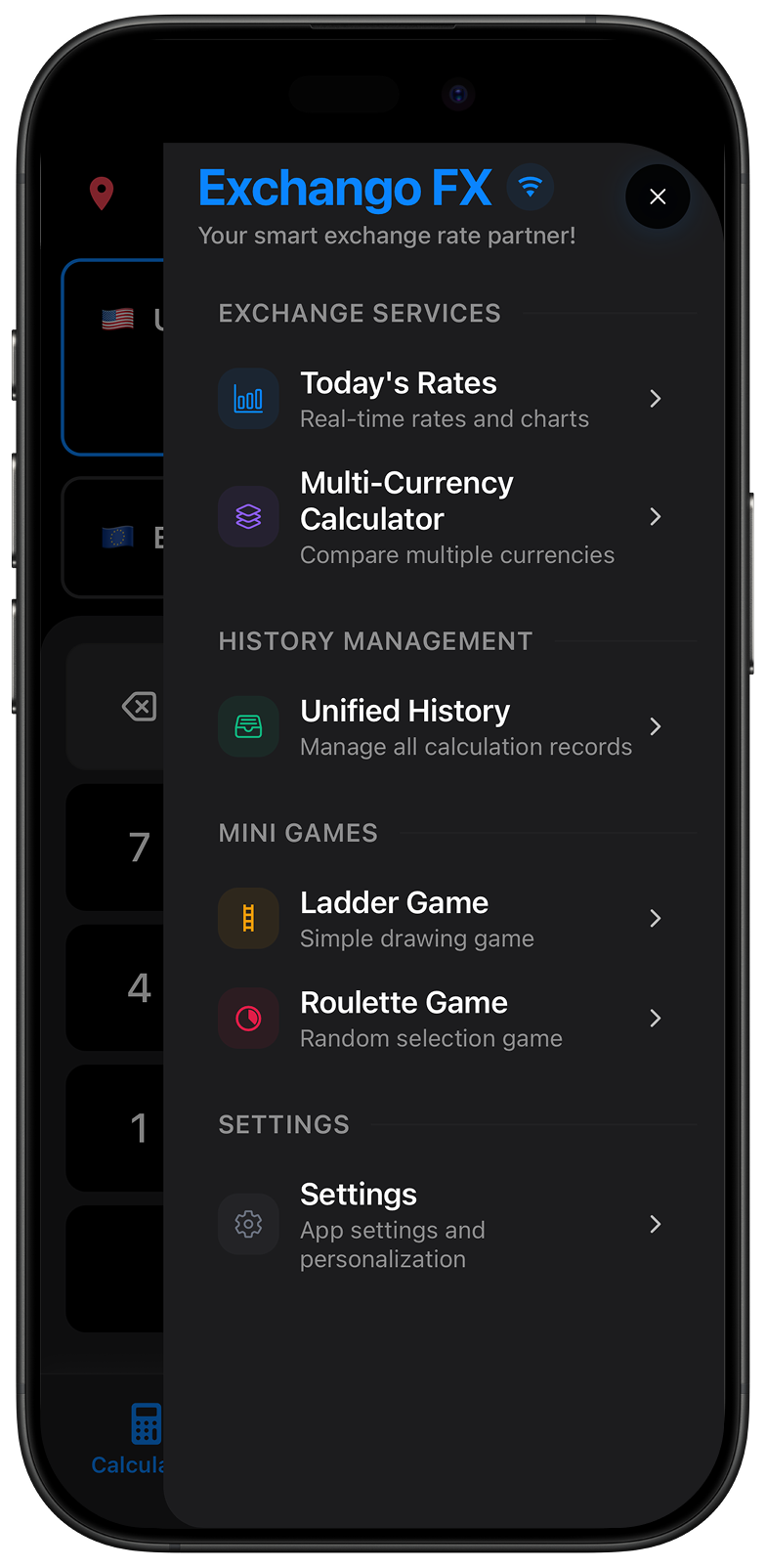
Task: Open the Today's Rates bar chart icon
Action: (248, 398)
